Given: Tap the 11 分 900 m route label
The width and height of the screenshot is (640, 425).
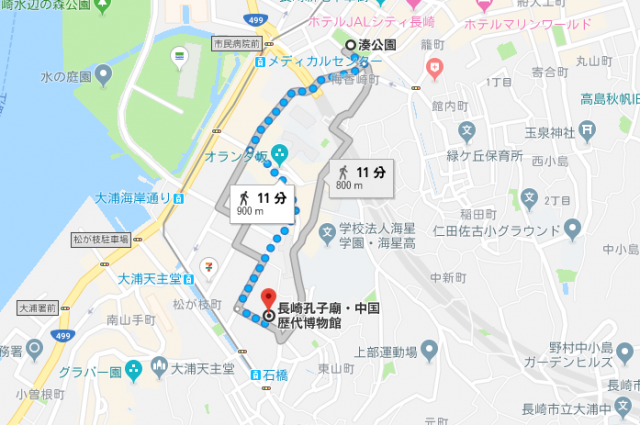Looking at the screenshot, I should (263, 203).
